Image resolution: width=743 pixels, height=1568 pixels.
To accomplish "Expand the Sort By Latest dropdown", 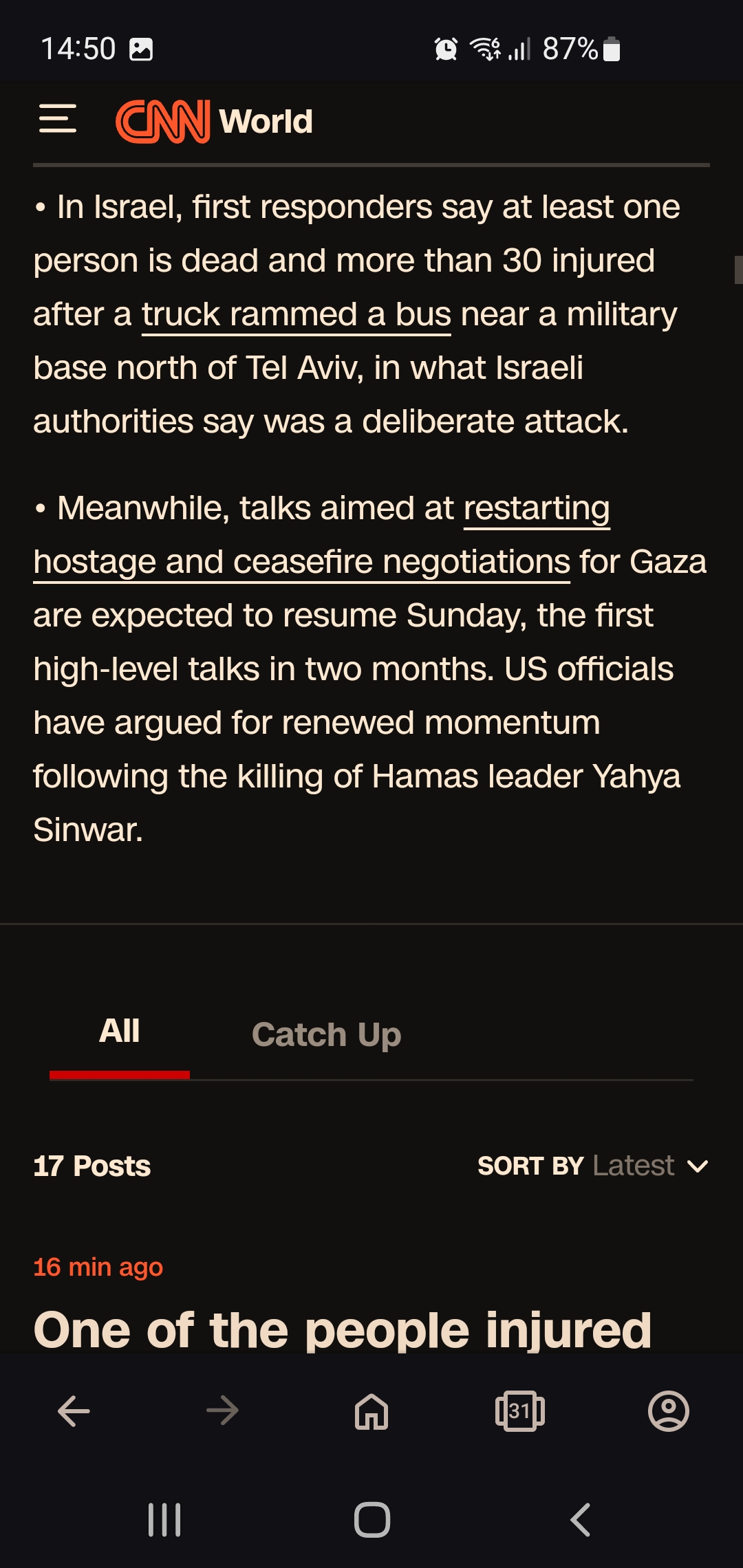I will (x=593, y=1166).
